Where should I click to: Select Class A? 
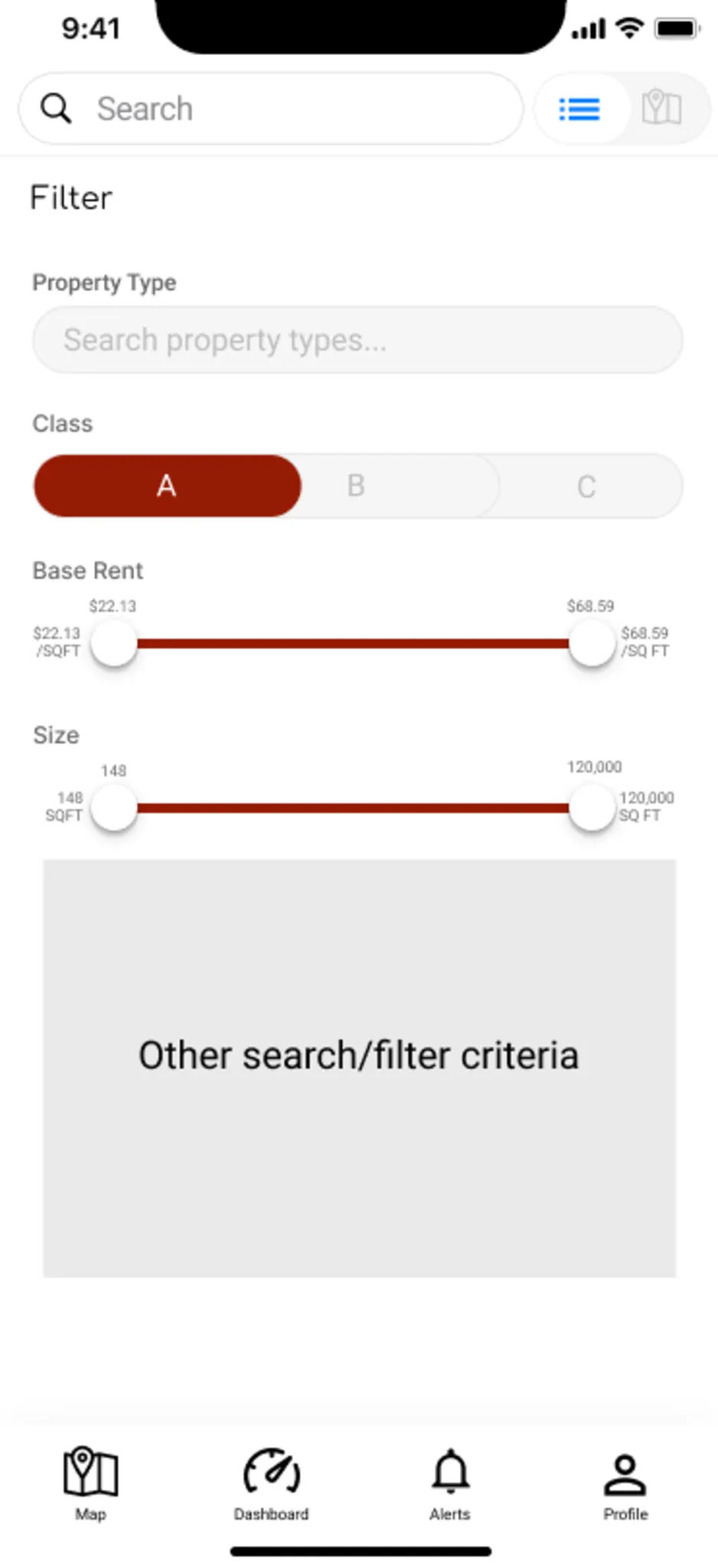click(167, 485)
